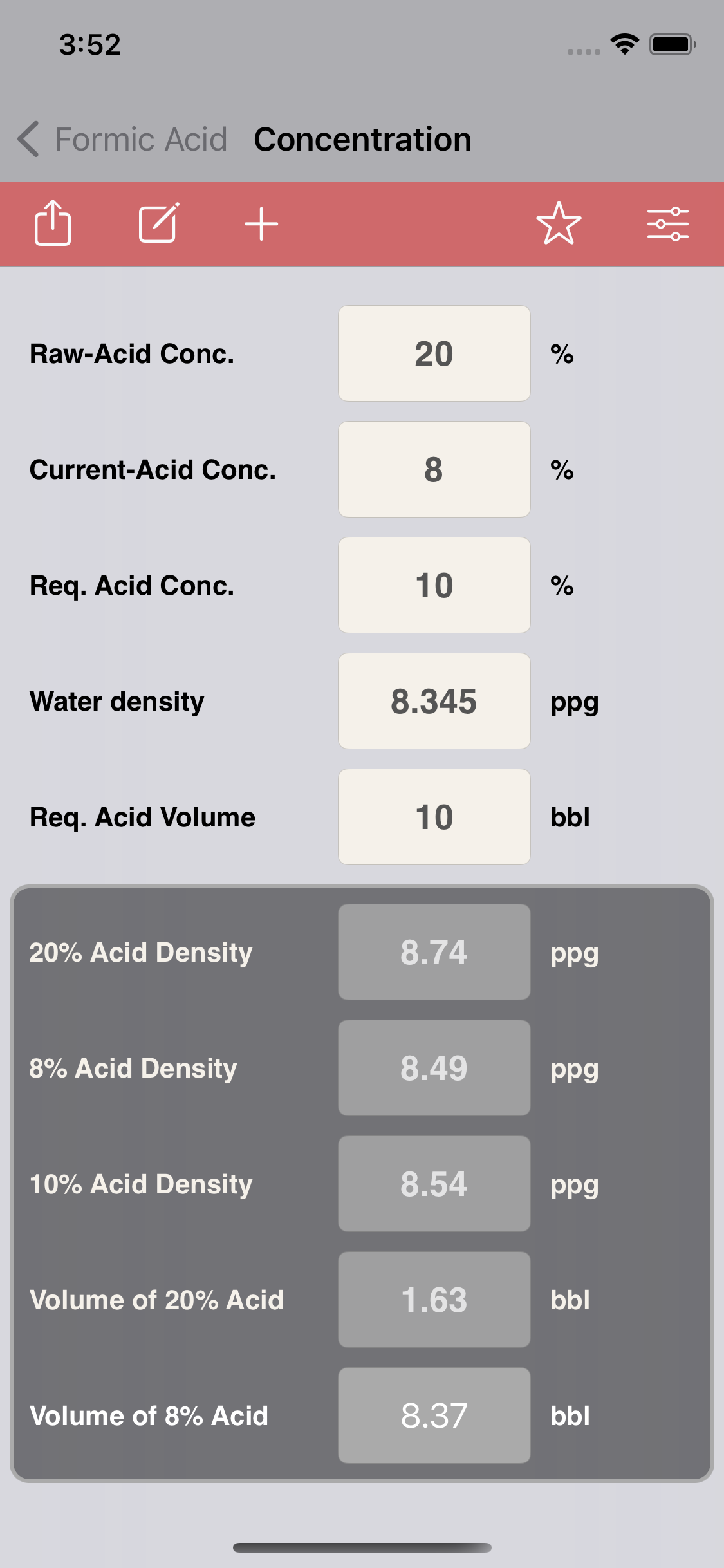Mark calculation as favorite with star

coord(559,223)
